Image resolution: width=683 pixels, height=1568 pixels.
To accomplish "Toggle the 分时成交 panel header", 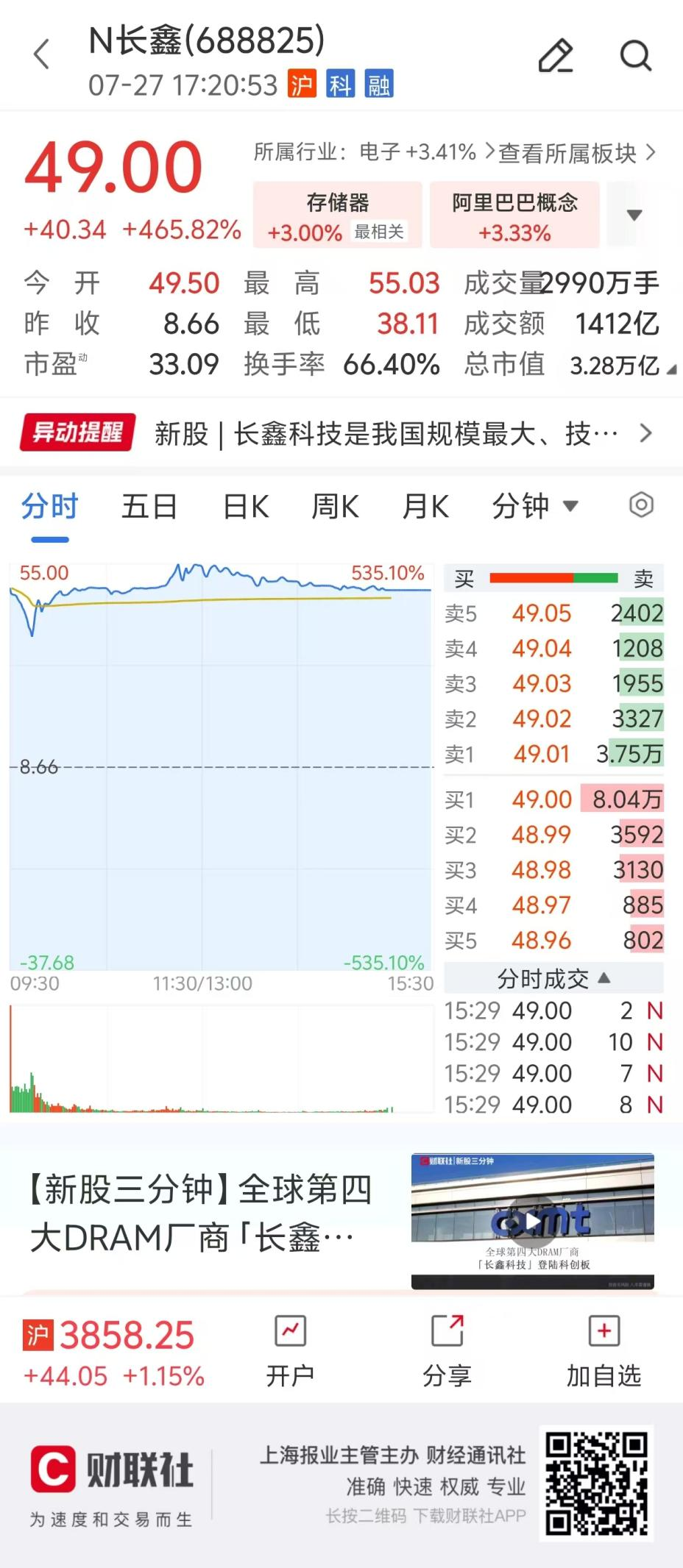I will [x=553, y=978].
